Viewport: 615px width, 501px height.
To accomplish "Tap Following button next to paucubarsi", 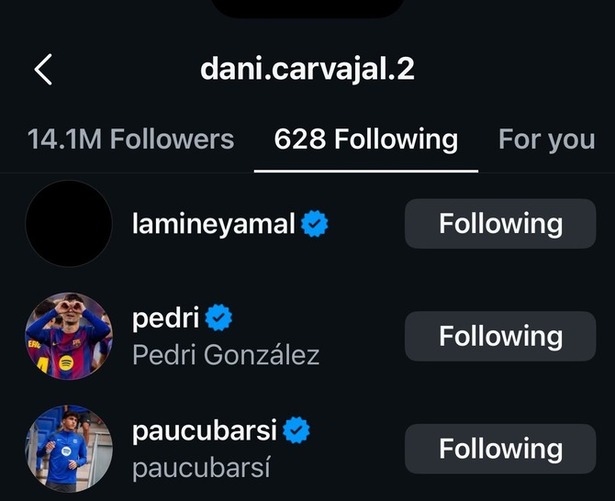I will click(500, 448).
